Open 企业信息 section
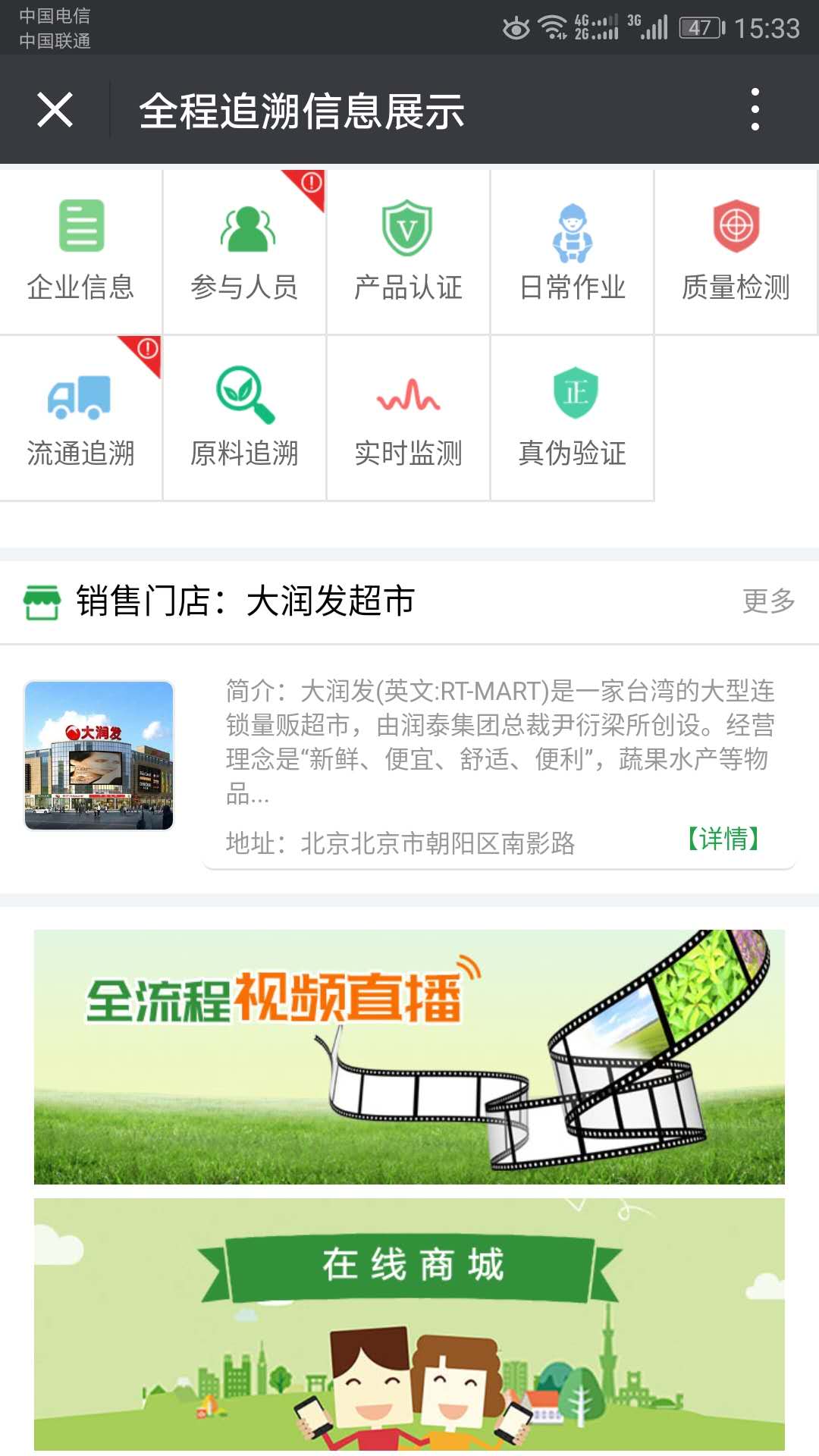819x1456 pixels. click(x=80, y=252)
